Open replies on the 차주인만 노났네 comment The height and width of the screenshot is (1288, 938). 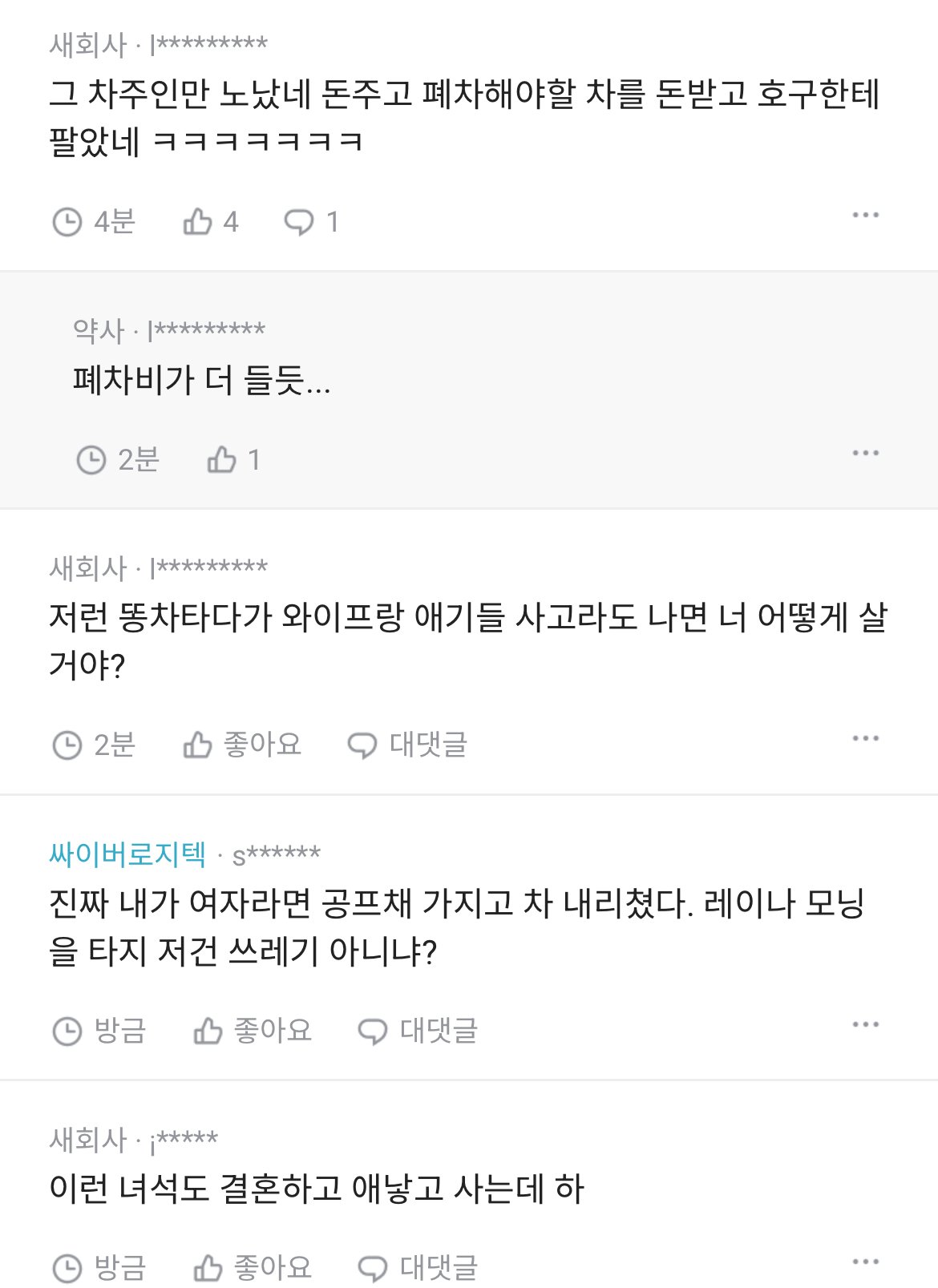point(311,221)
